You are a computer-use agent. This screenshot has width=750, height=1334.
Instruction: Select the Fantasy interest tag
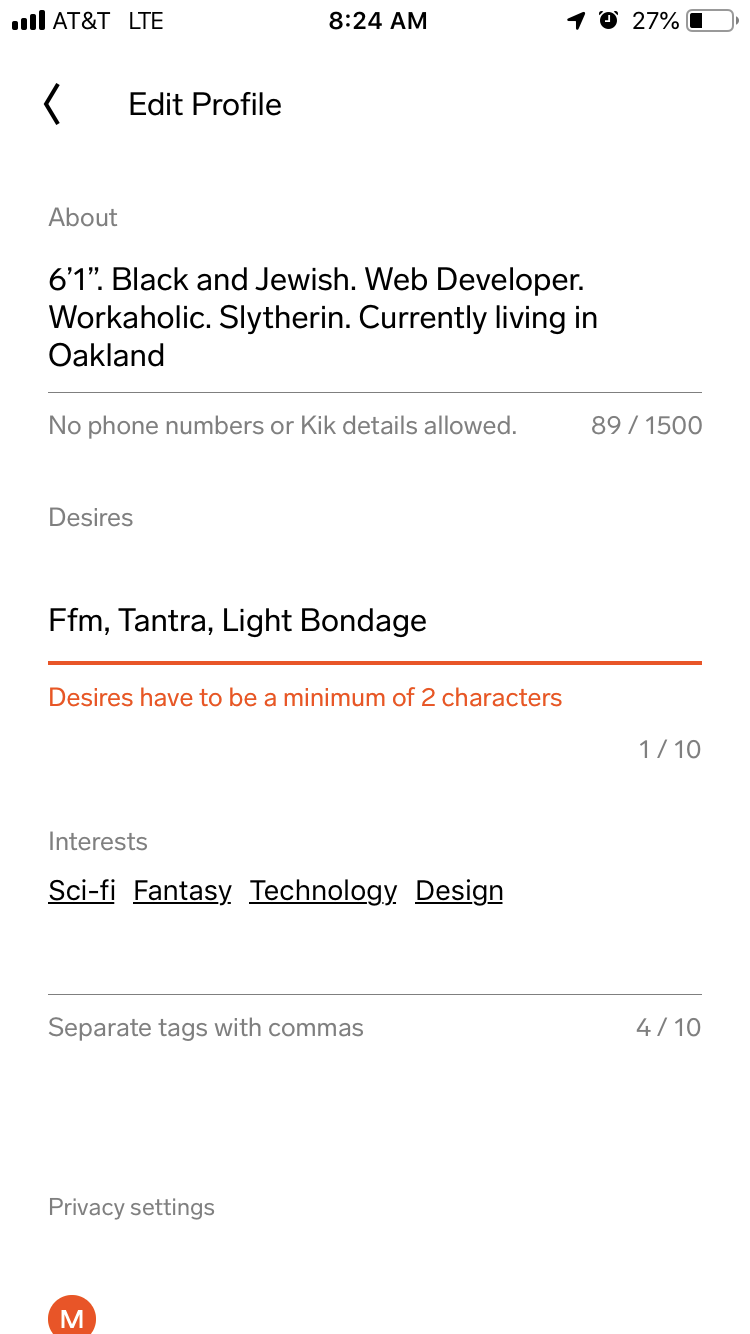point(182,891)
